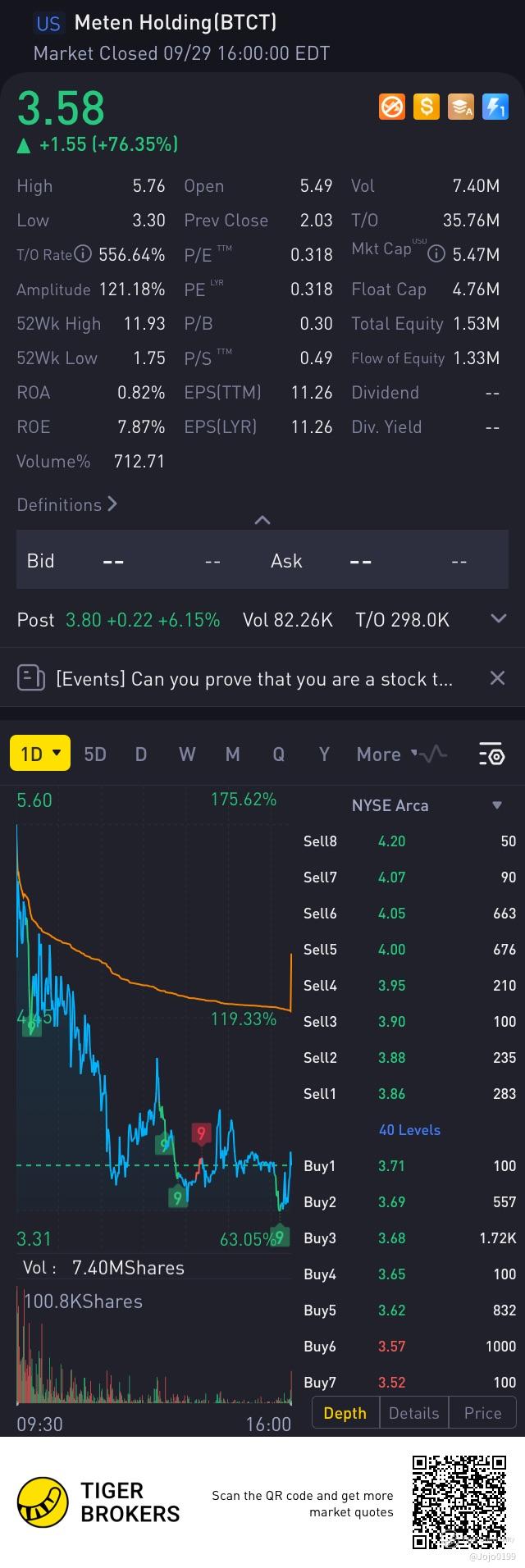Show the M monthly chart
The image size is (525, 1568).
[233, 754]
